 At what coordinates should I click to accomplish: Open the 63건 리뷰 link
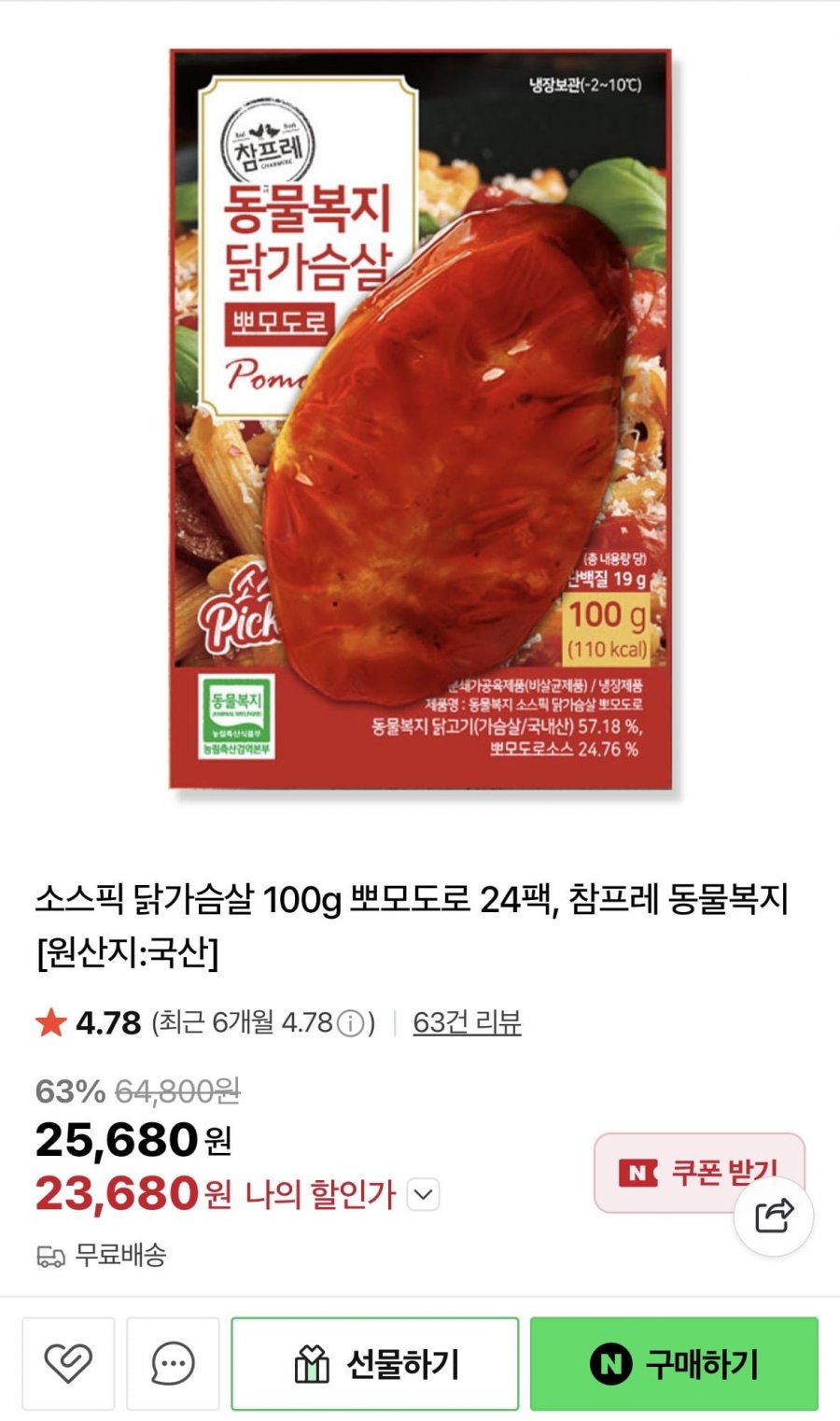point(467,1022)
